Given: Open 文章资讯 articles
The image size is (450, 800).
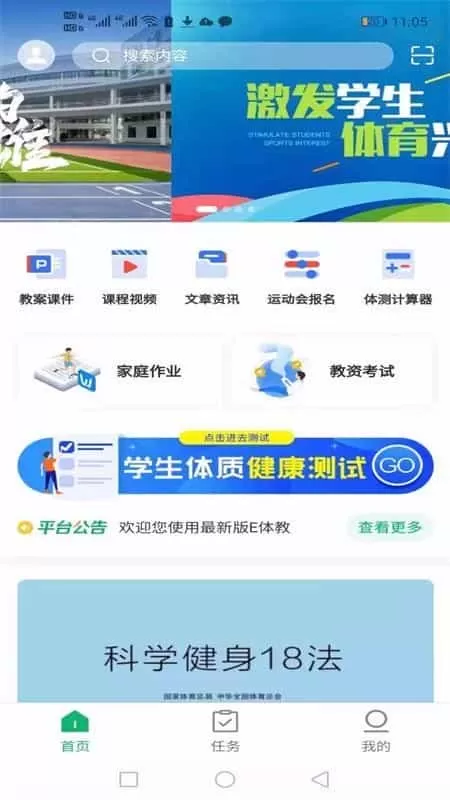Looking at the screenshot, I should [x=212, y=277].
